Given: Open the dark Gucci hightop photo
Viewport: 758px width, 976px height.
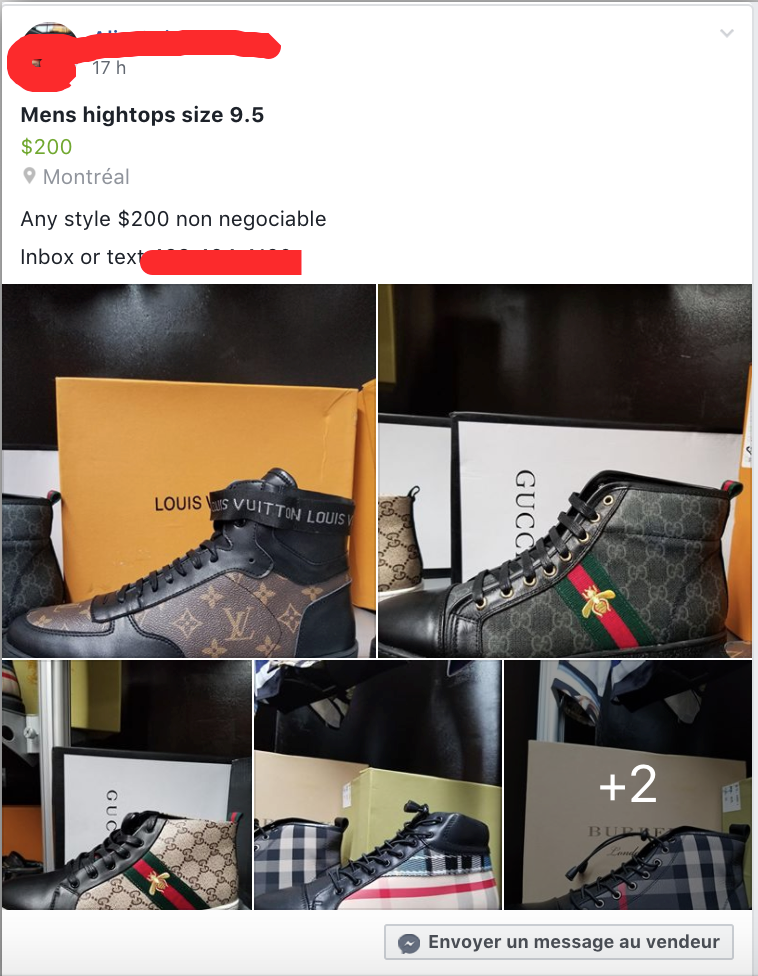Looking at the screenshot, I should tap(565, 470).
